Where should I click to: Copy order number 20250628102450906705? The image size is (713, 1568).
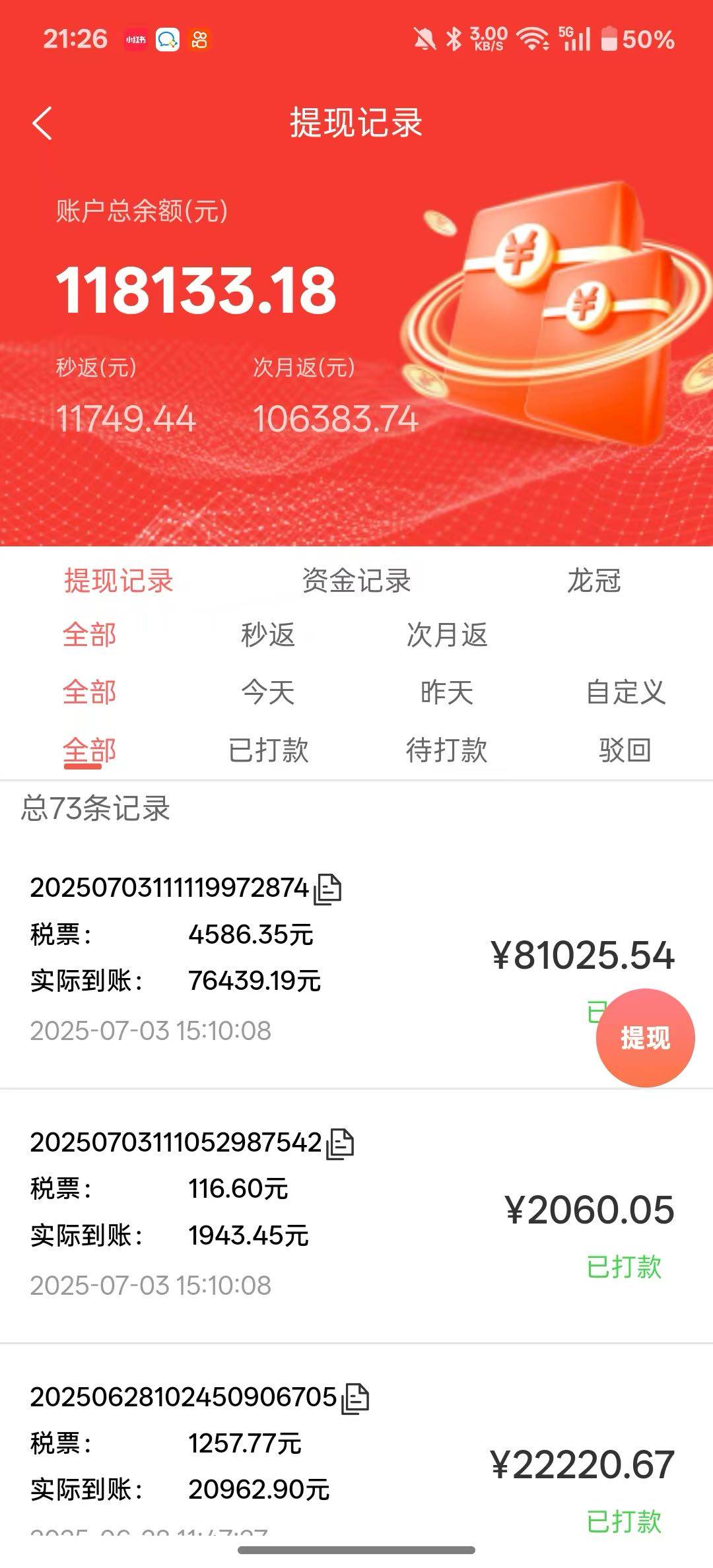[355, 1398]
